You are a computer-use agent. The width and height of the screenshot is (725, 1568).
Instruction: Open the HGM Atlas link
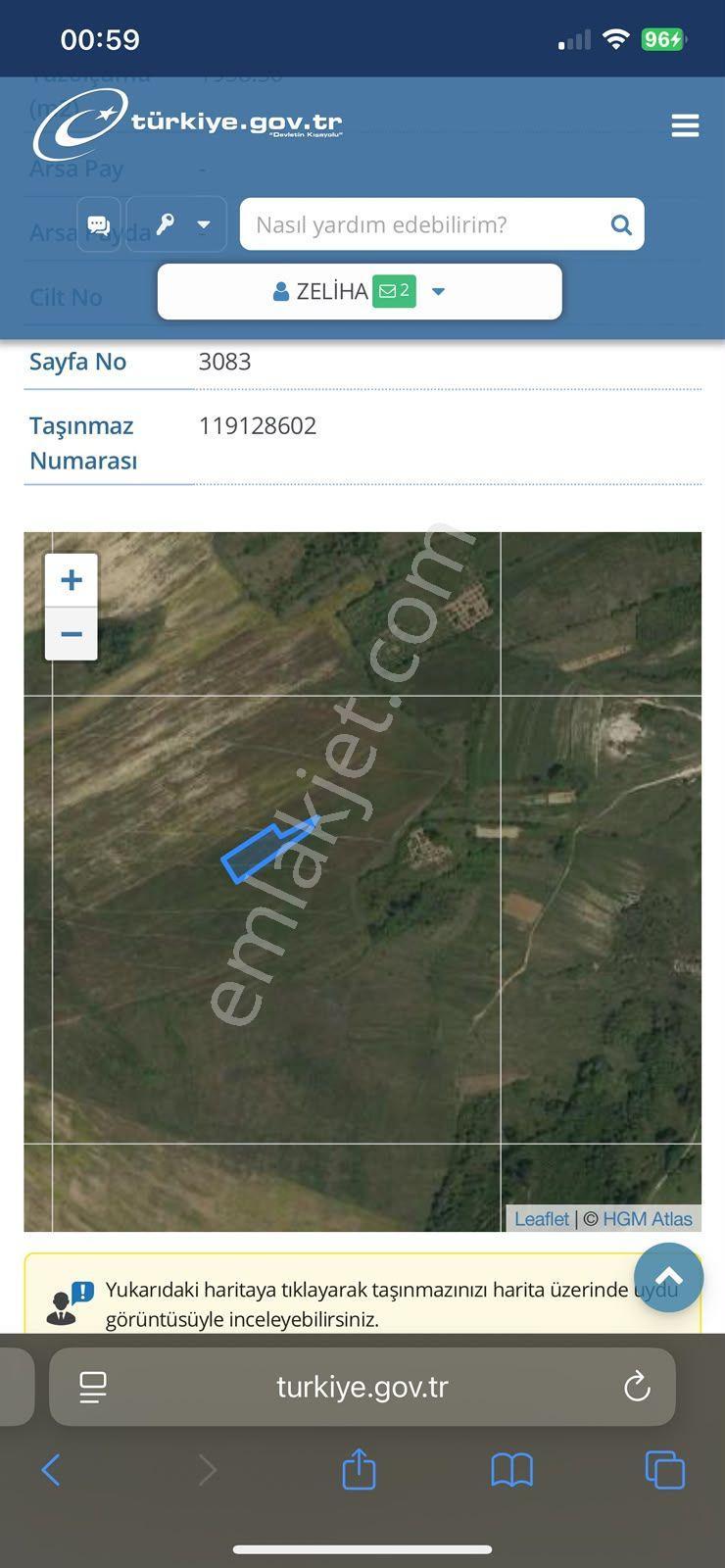[x=648, y=1219]
